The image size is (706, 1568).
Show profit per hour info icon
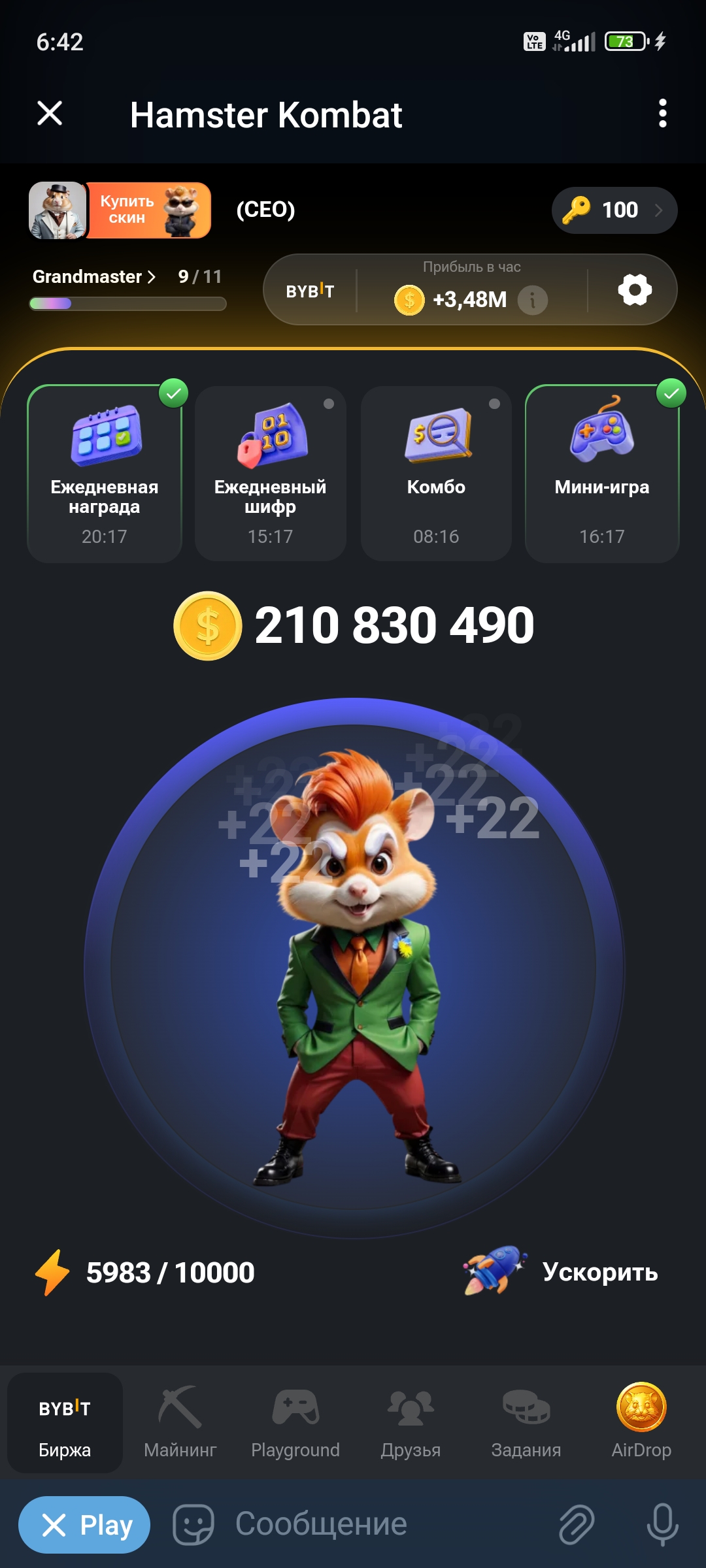pyautogui.click(x=533, y=301)
